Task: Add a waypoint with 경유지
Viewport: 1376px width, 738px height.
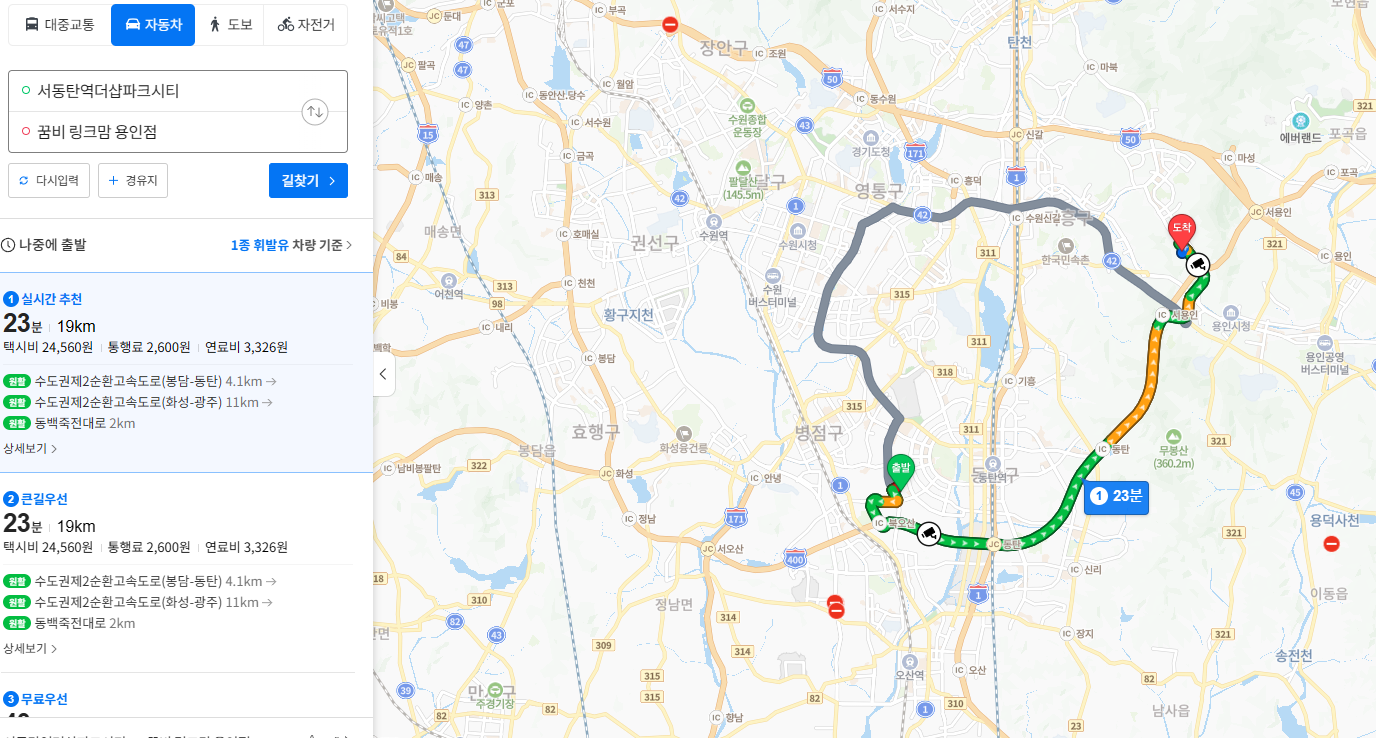Action: pos(133,181)
